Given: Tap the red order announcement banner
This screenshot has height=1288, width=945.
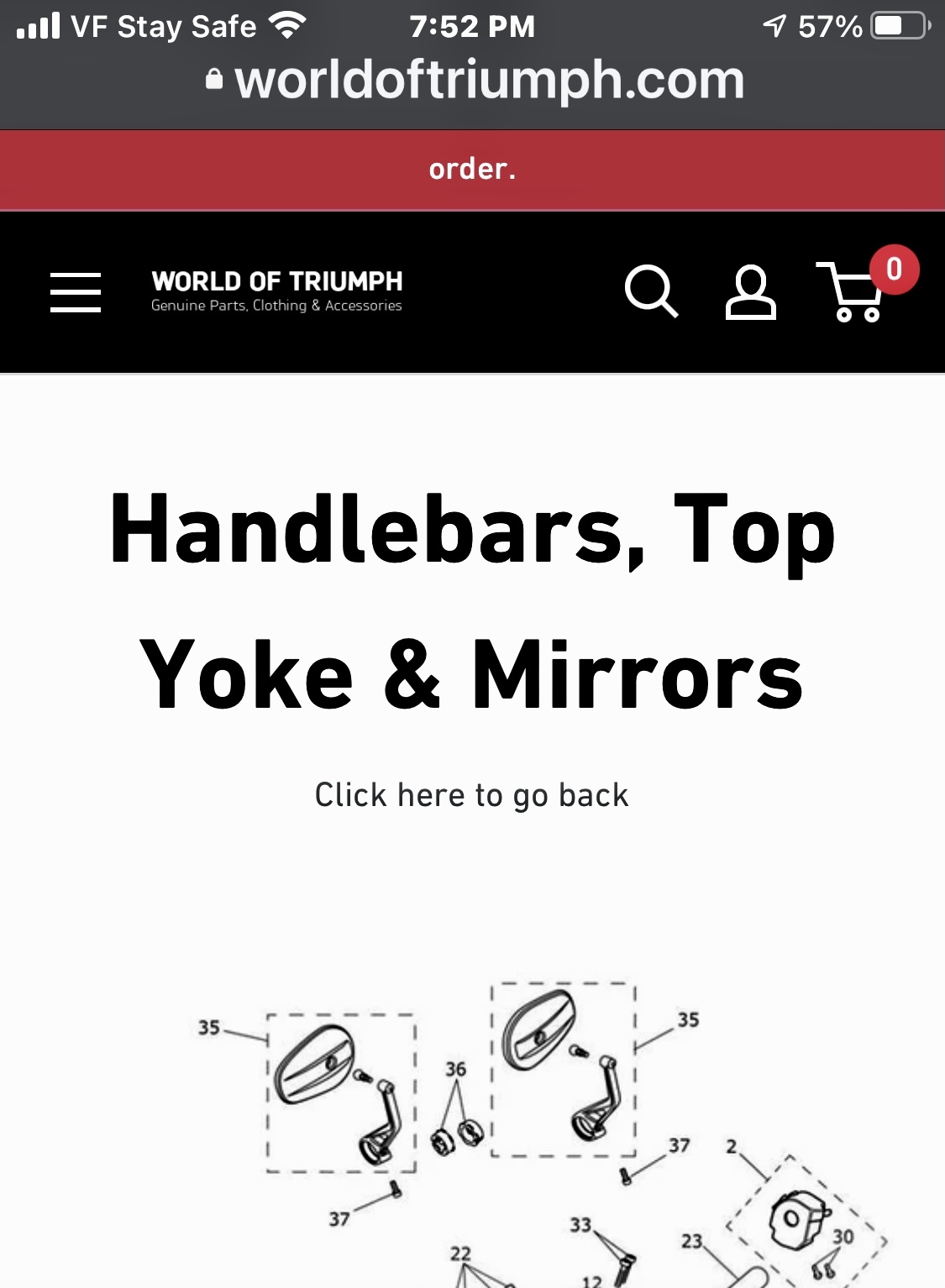Looking at the screenshot, I should pos(472,170).
